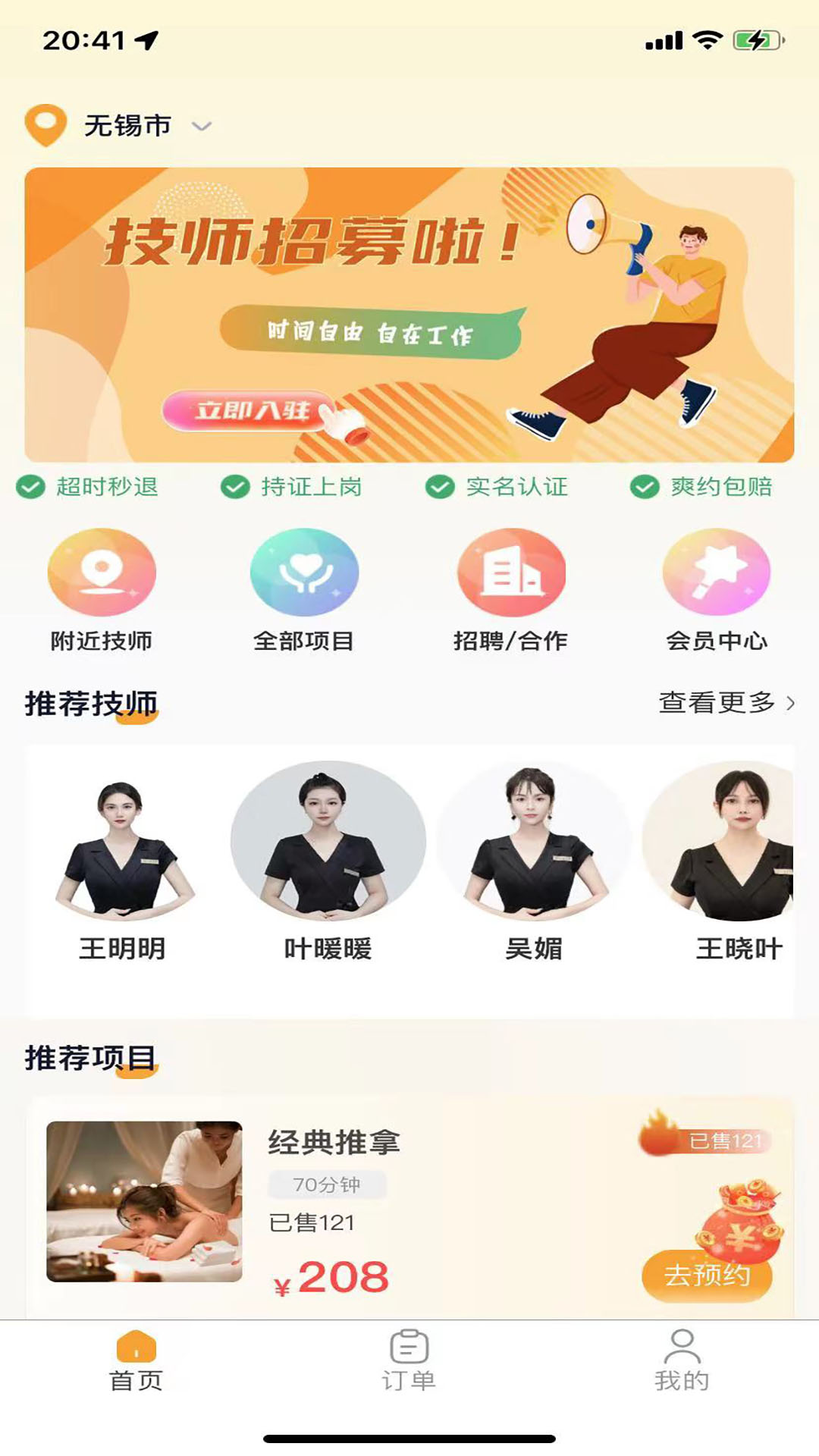Open the 附近技师 nearby technicians icon

coord(101,573)
